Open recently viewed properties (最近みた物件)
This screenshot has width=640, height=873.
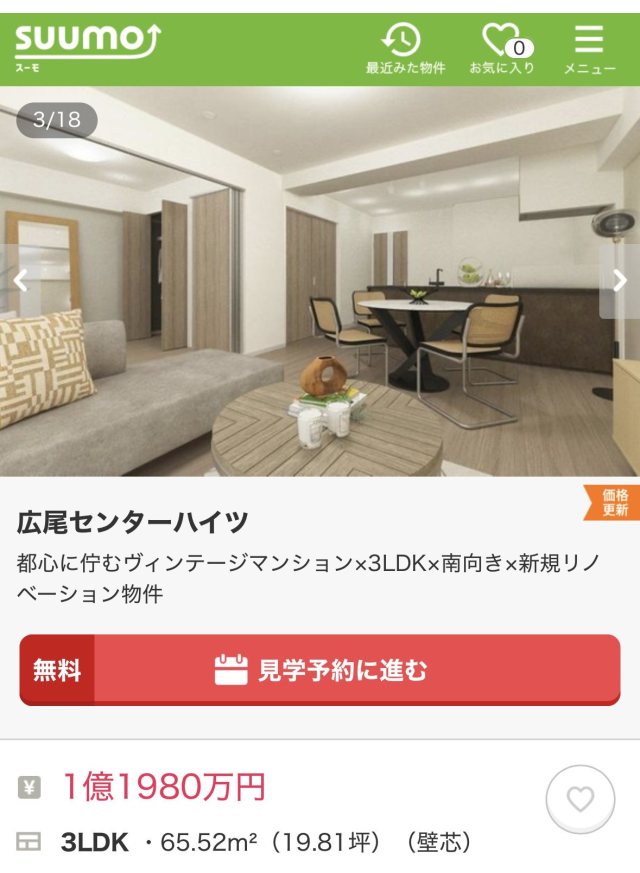pos(404,49)
